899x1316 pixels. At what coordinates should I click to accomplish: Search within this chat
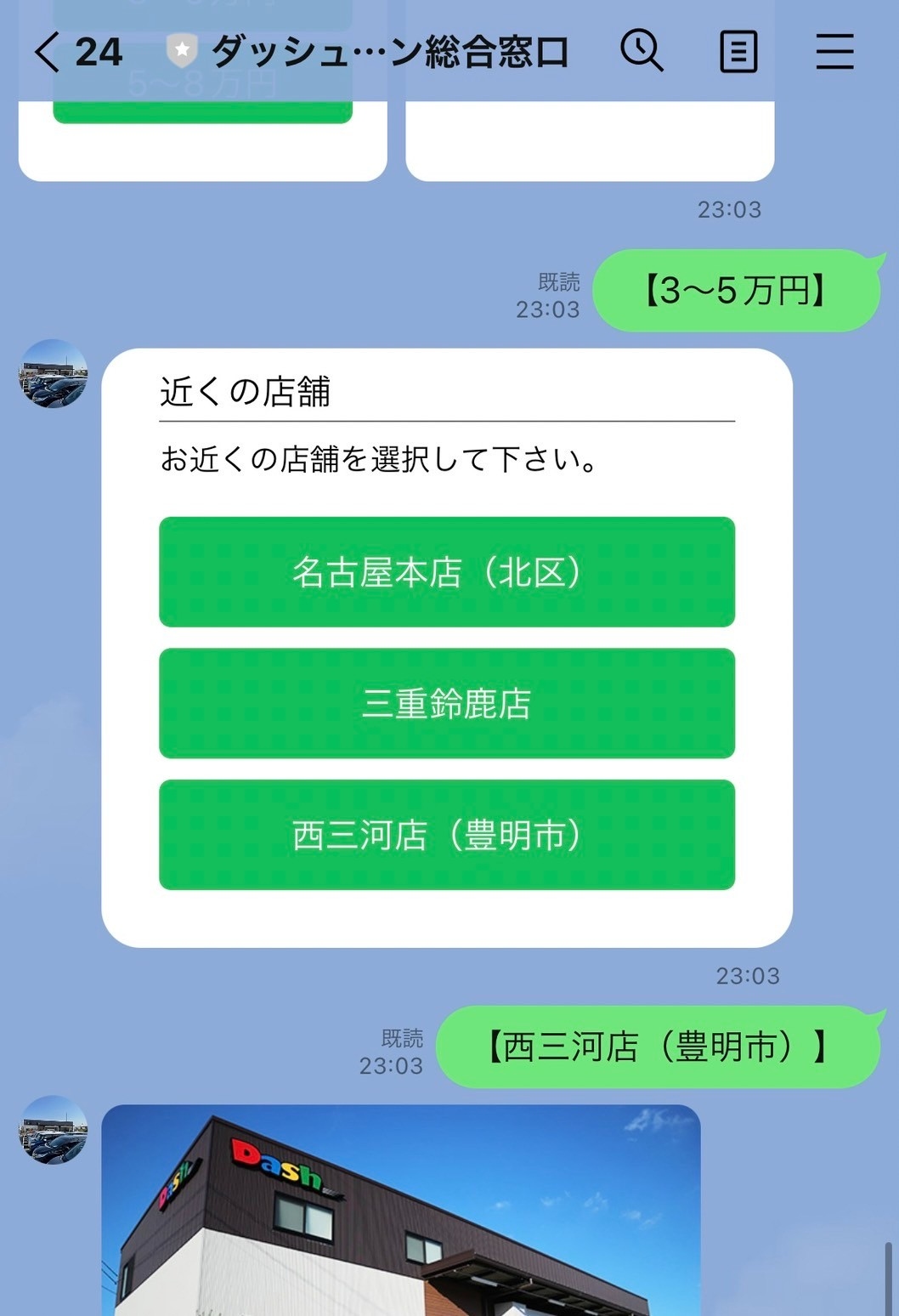[x=642, y=51]
